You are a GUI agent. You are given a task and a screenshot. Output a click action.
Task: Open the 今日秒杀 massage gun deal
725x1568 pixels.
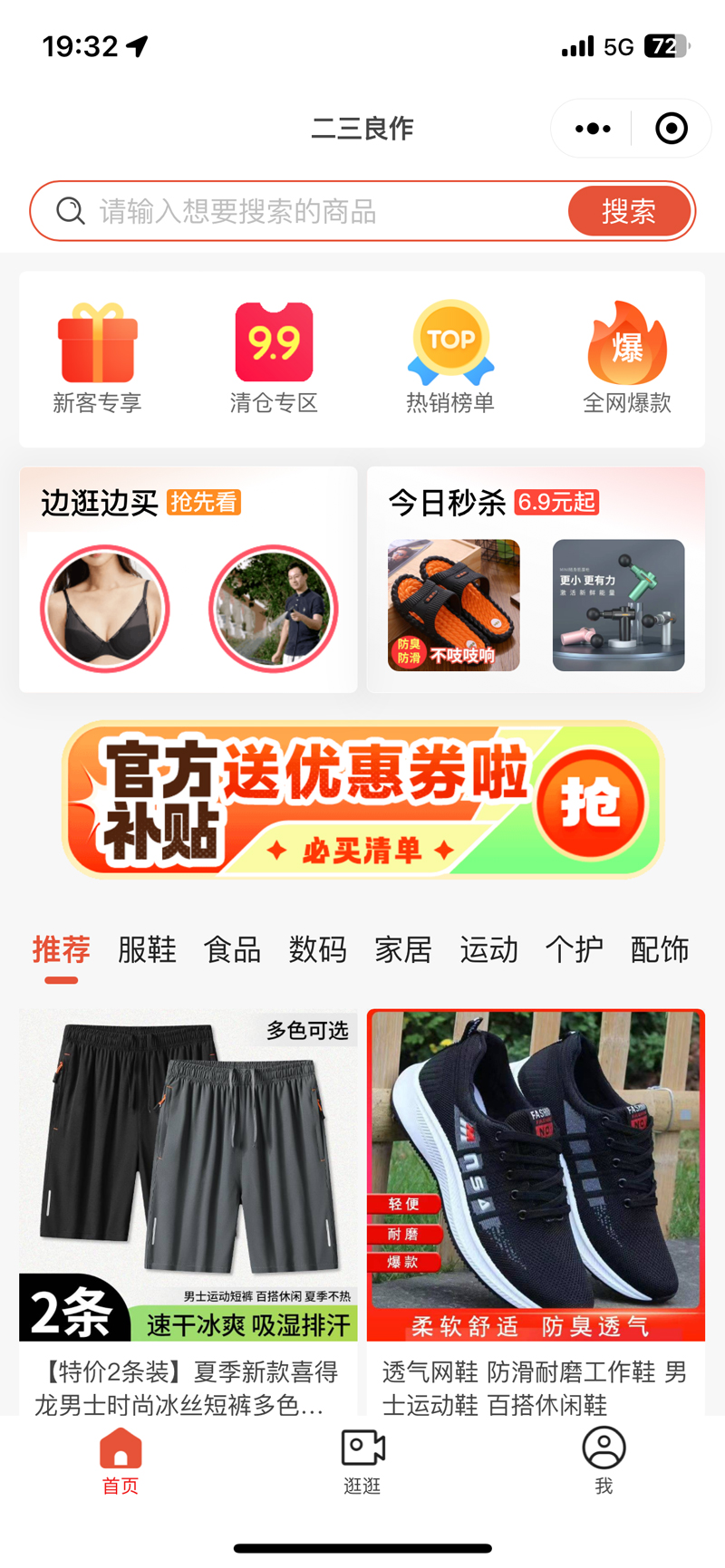[618, 605]
